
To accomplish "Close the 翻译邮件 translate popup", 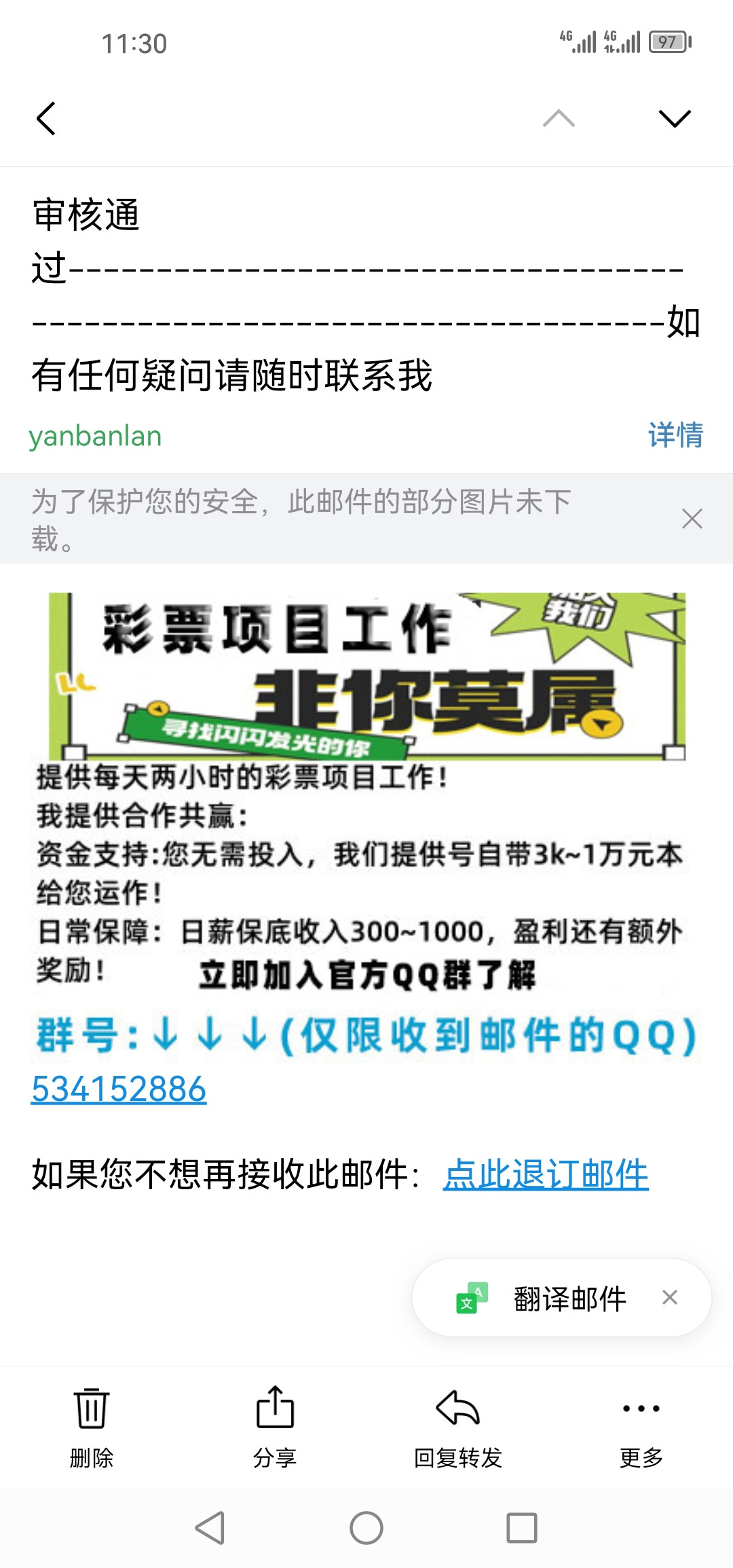I will click(670, 1297).
